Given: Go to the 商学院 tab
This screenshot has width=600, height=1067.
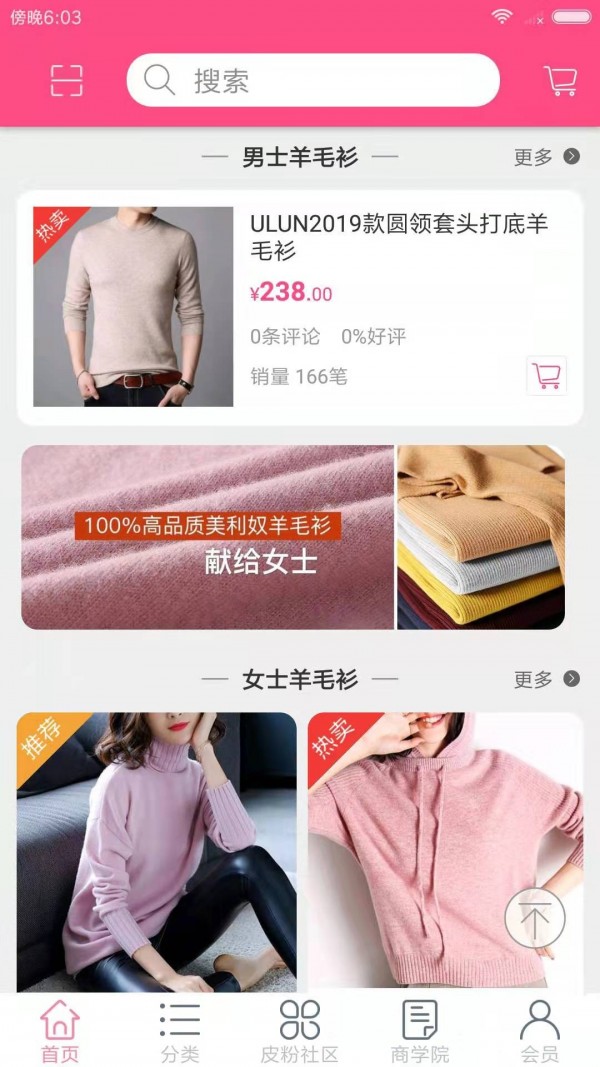Looking at the screenshot, I should tap(420, 1031).
